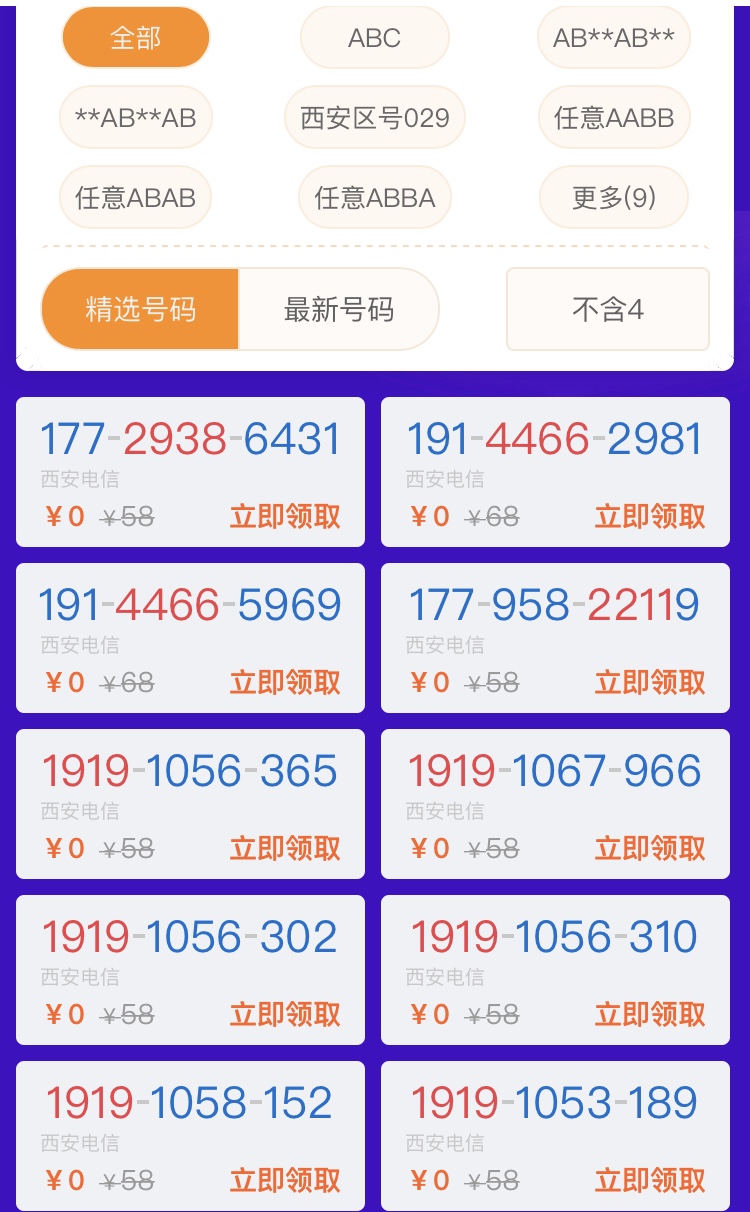This screenshot has height=1212, width=750.
Task: Expand 更多(9) to show more filters
Action: [x=613, y=197]
